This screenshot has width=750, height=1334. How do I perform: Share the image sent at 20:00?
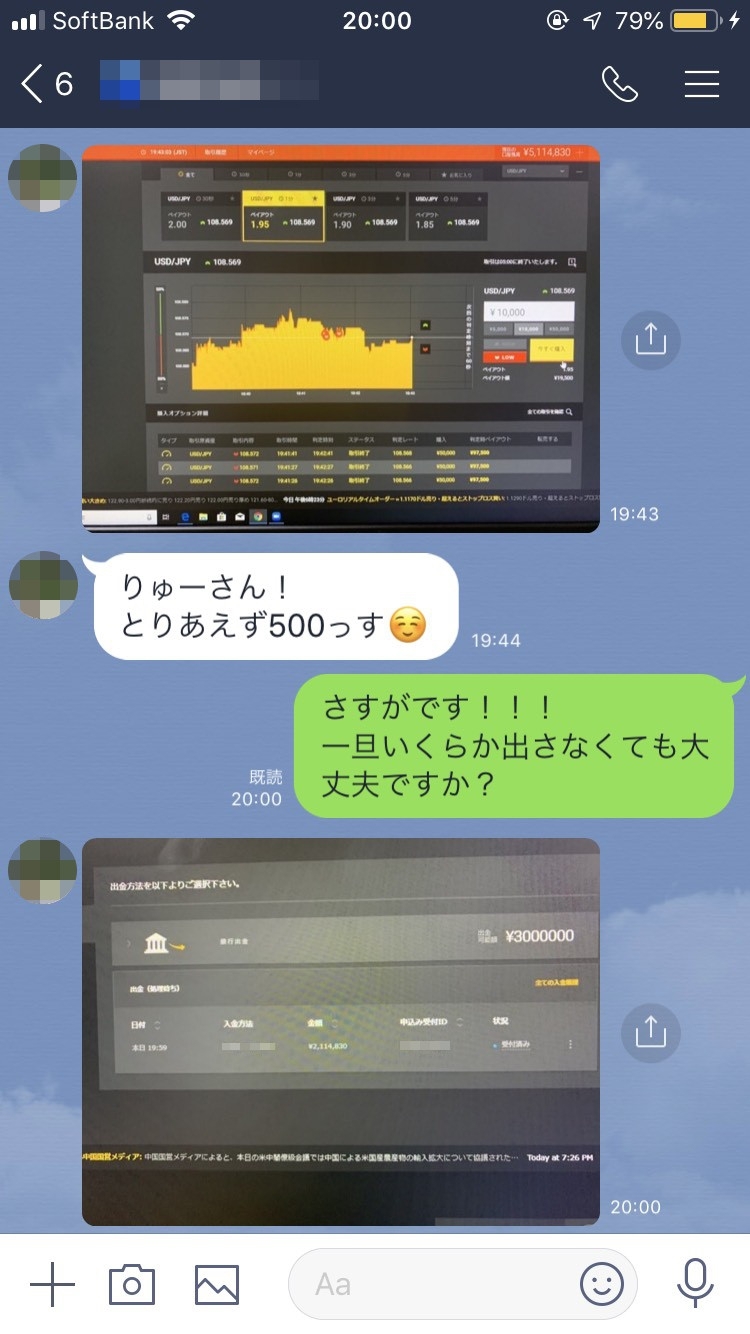[650, 1031]
